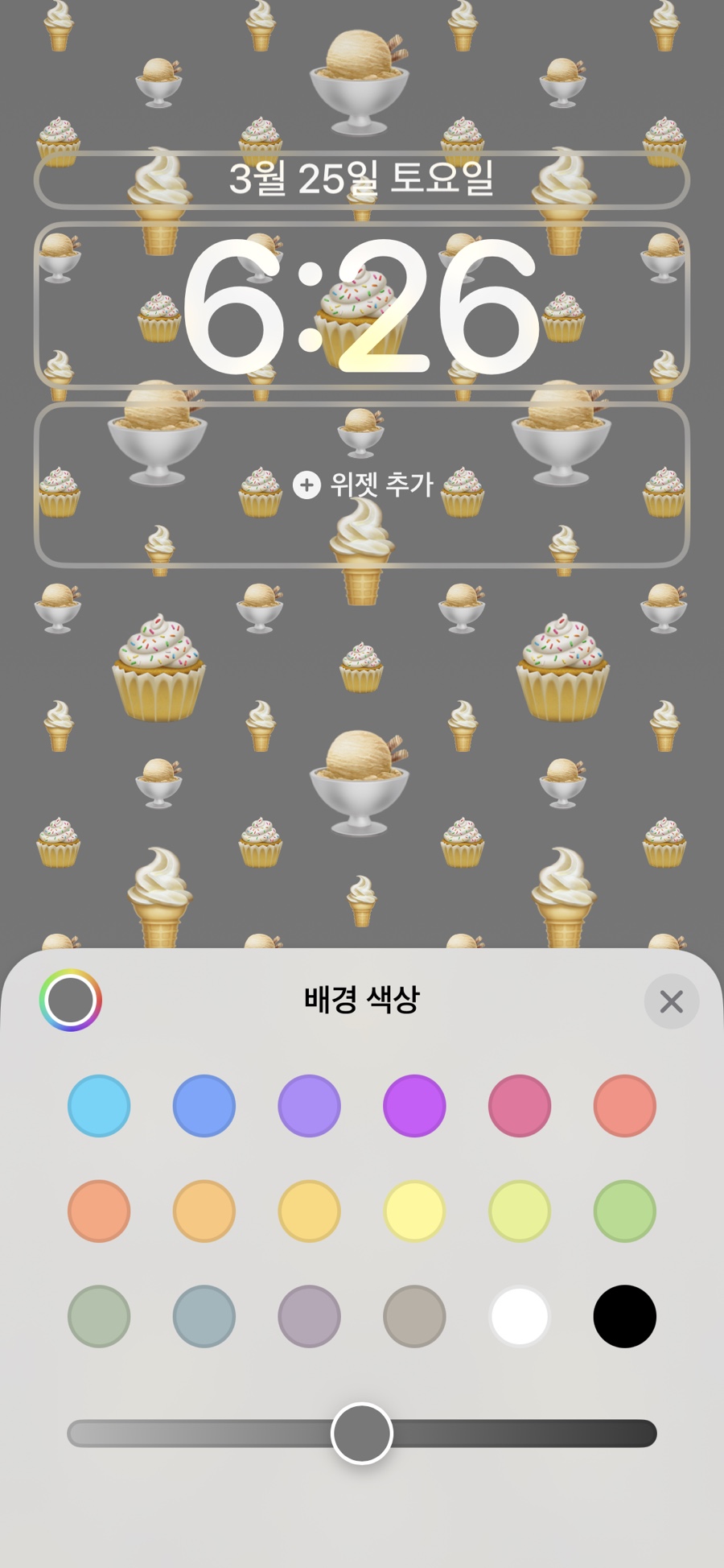Select the white background swatch
724x1568 pixels.
tap(520, 1316)
